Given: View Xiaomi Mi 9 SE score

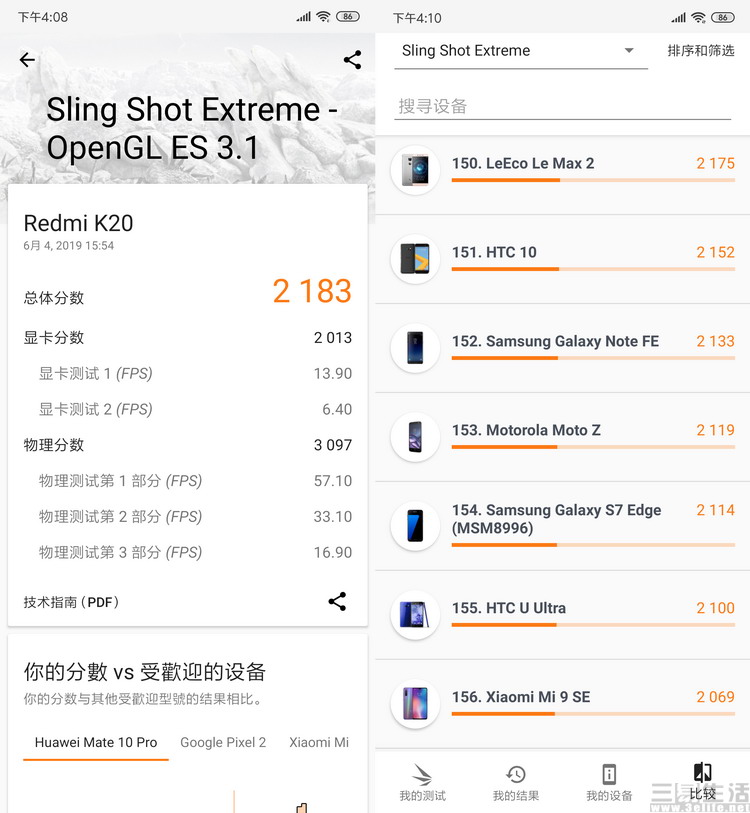Looking at the screenshot, I should 562,702.
